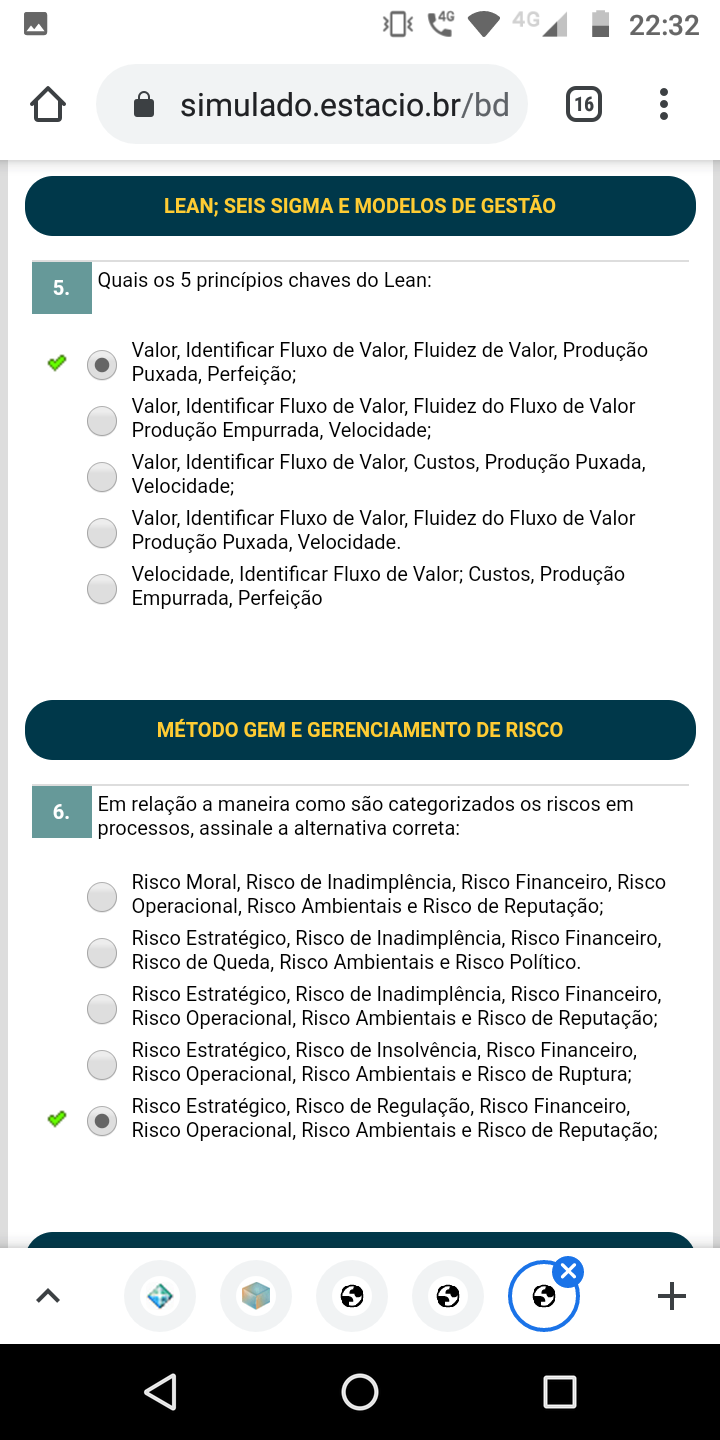Switch to the cube icon tab
Screen dimensions: 720x1440
click(256, 1296)
